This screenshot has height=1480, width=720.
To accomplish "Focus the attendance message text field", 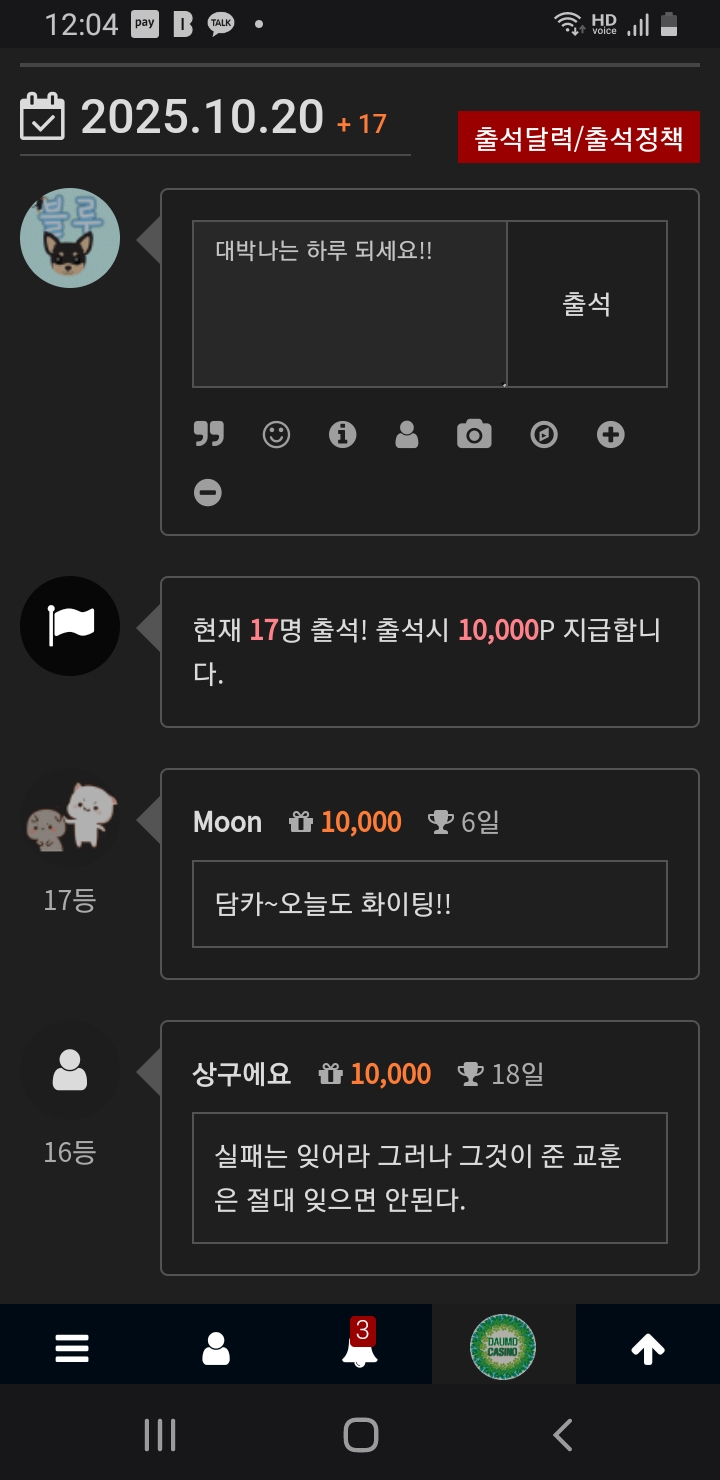I will (349, 304).
